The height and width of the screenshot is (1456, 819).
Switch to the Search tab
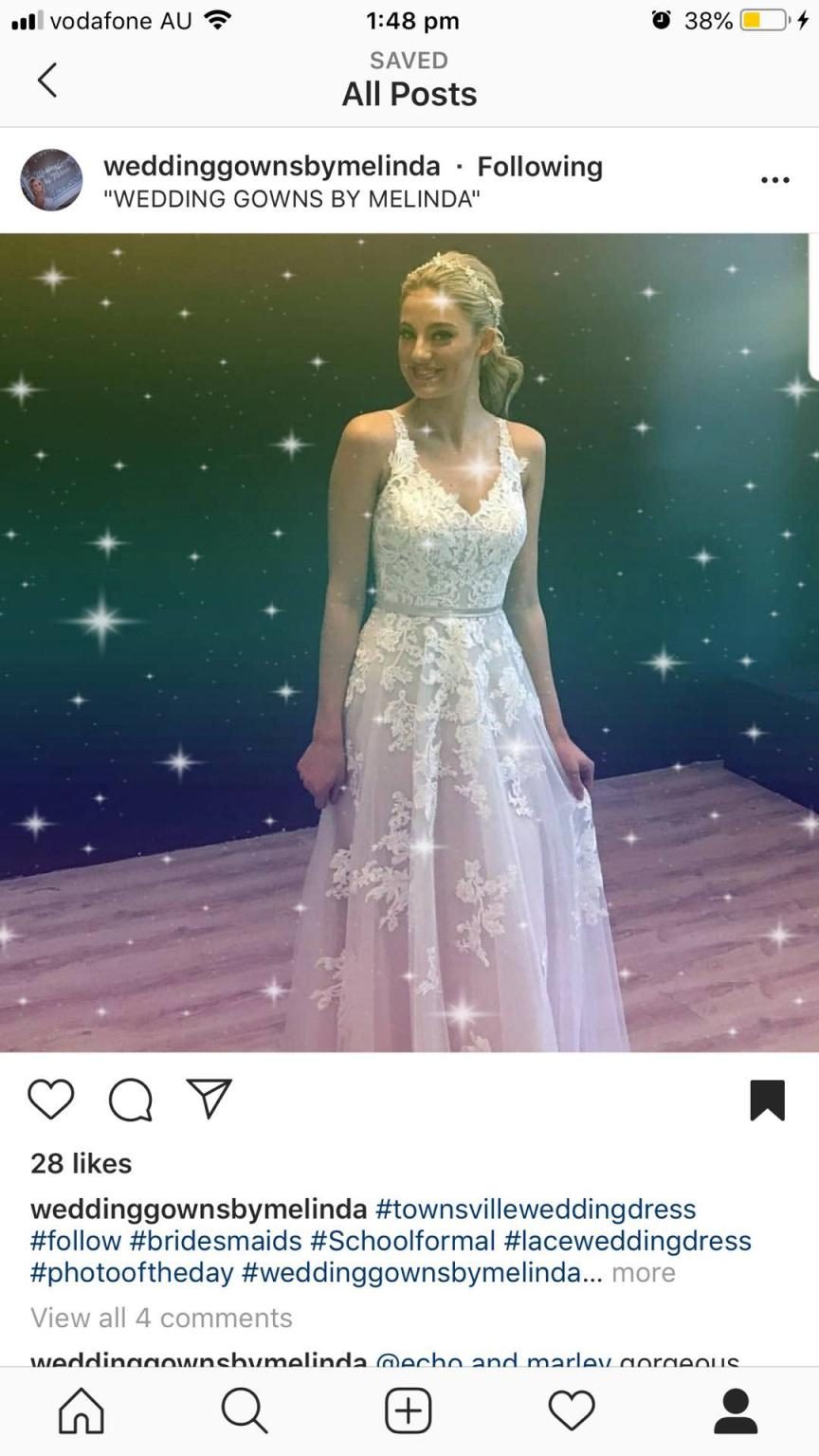[245, 1410]
